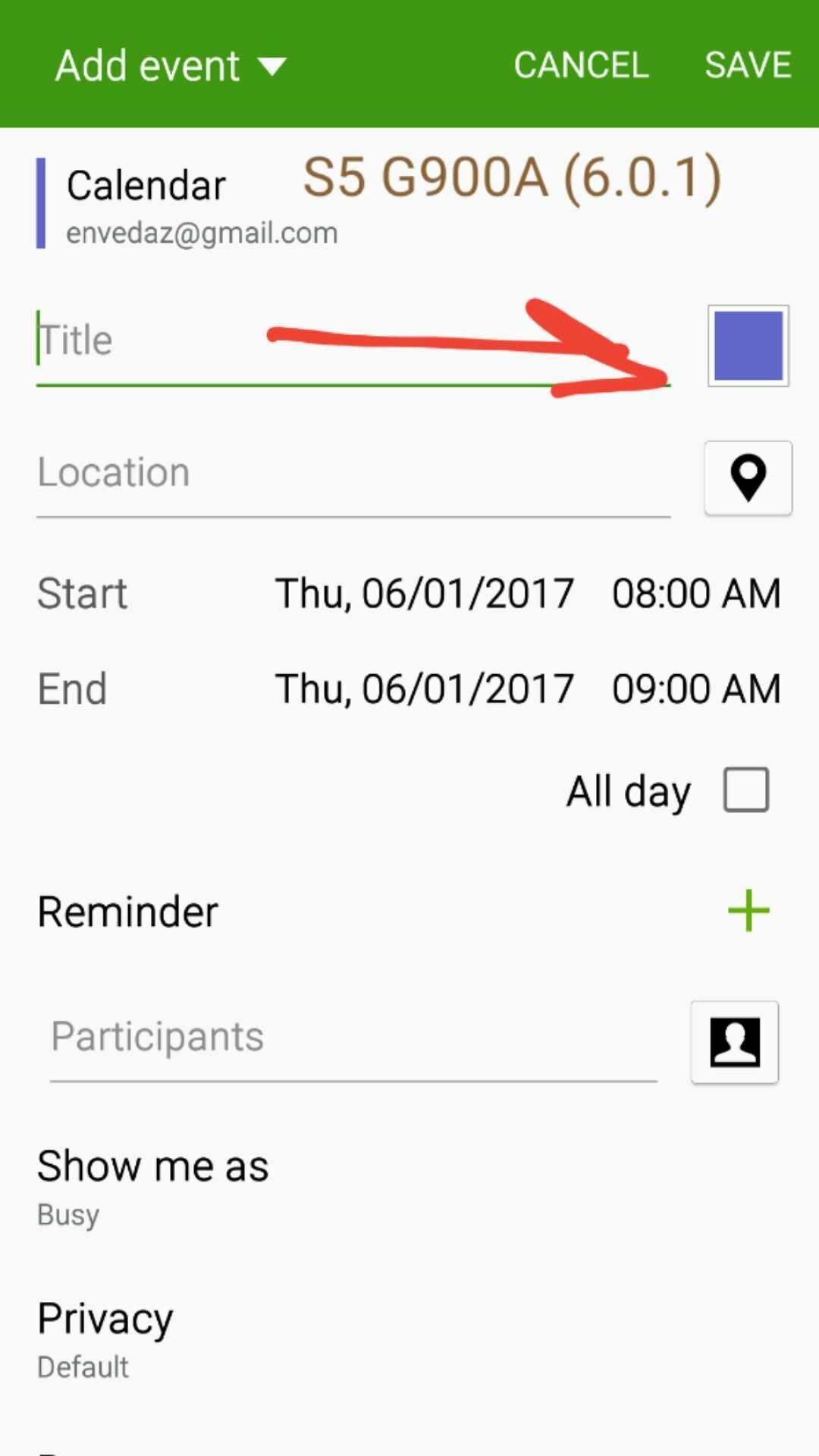Change the end date
This screenshot has height=1456, width=819.
pos(425,689)
